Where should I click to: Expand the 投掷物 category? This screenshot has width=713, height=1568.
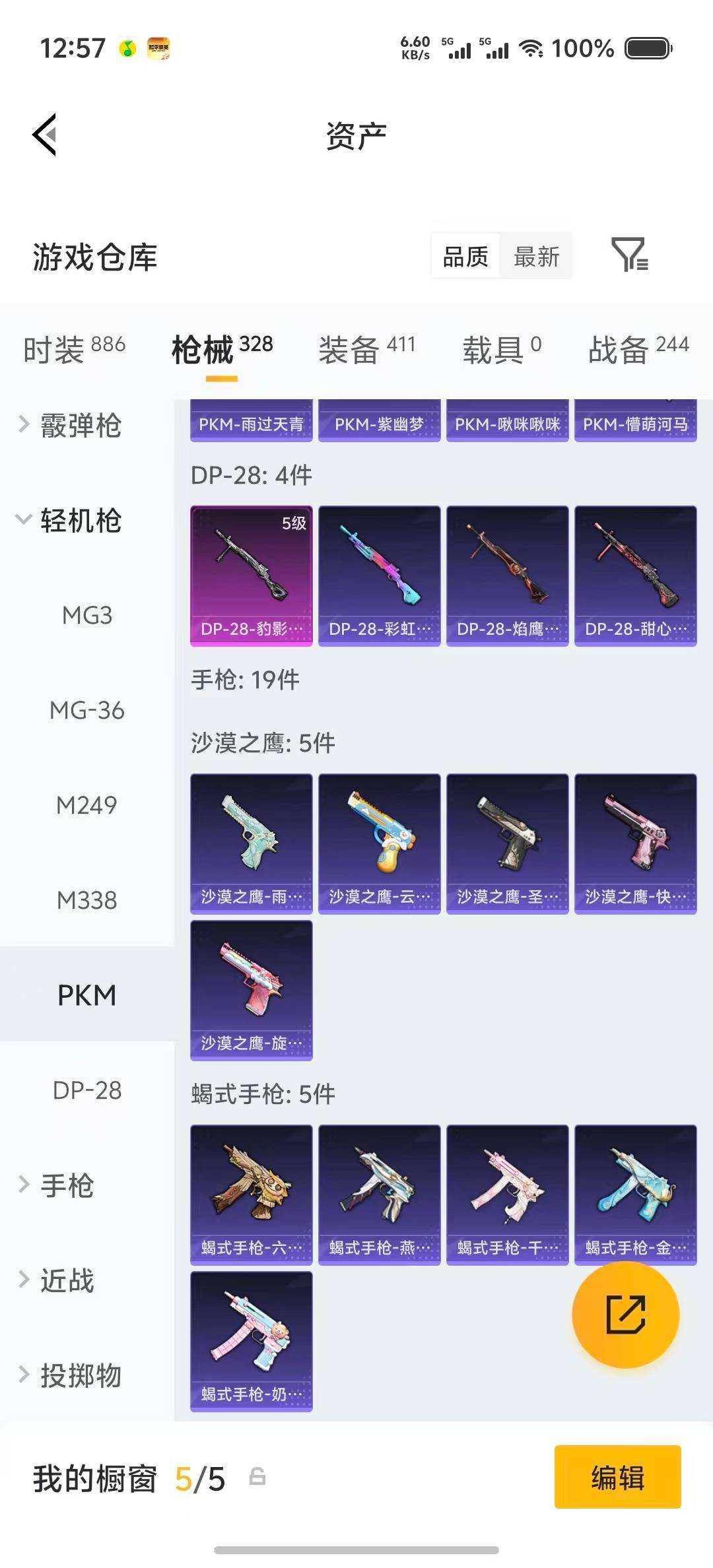coord(70,1375)
